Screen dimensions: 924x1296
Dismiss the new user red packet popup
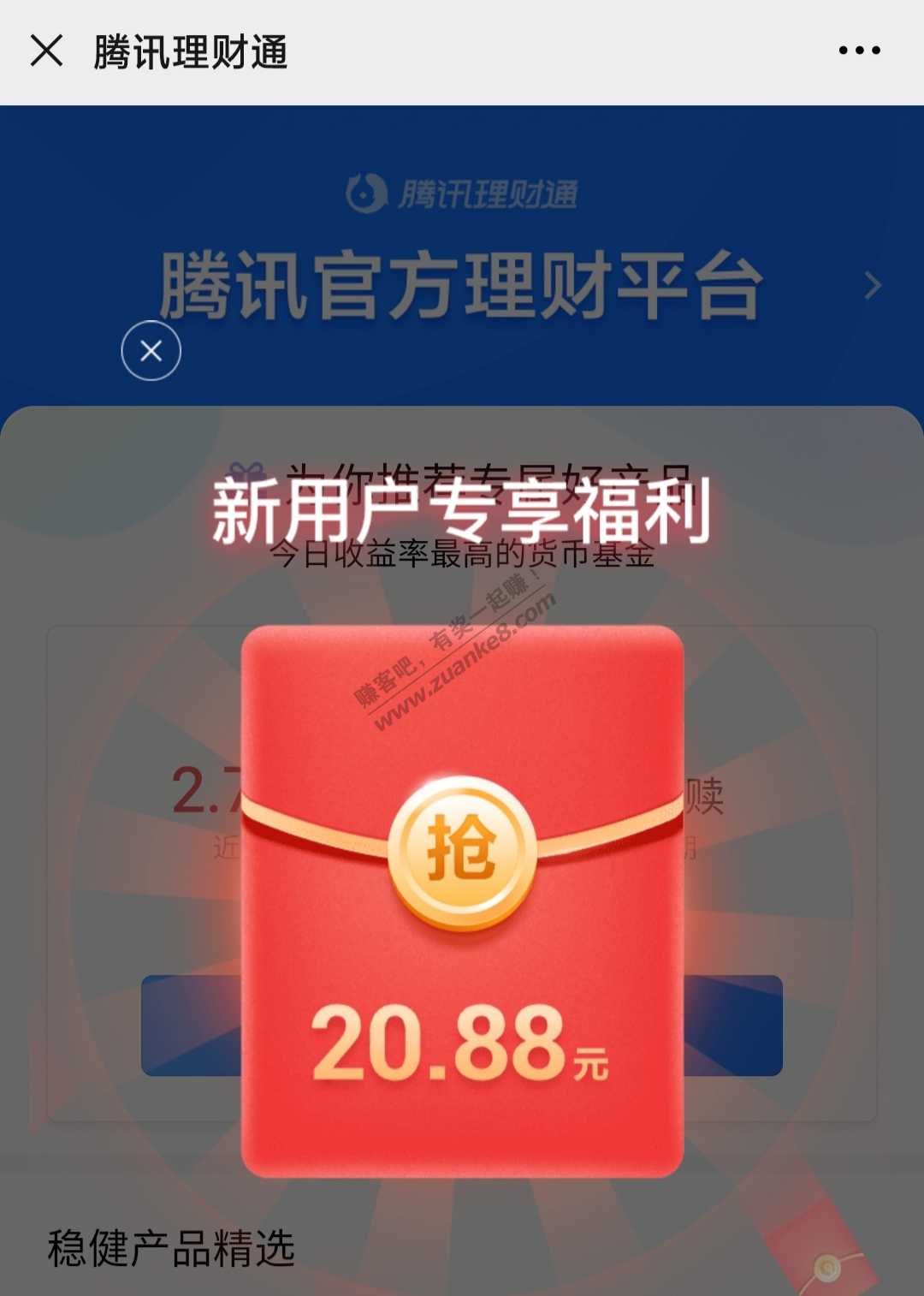coord(151,350)
